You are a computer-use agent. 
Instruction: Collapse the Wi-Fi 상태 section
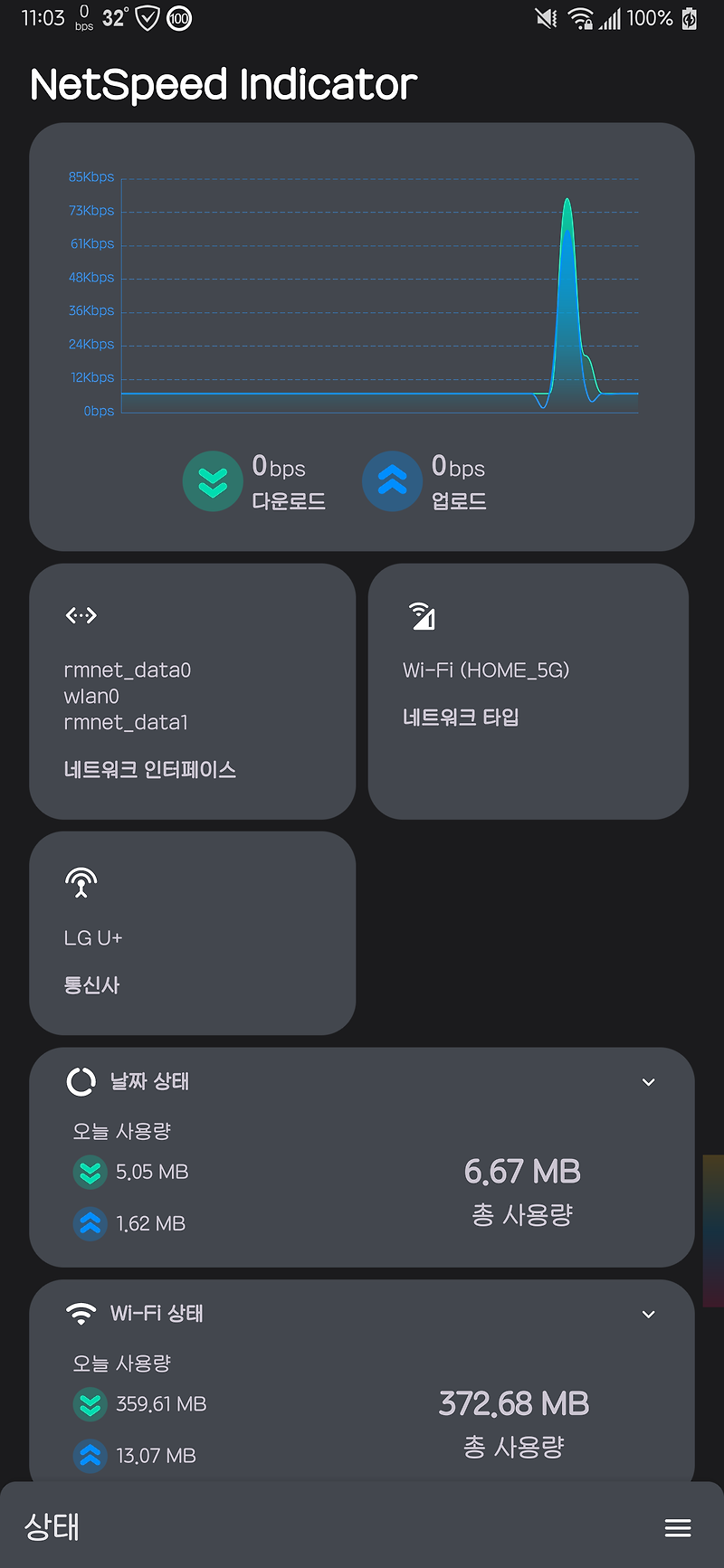coord(648,1314)
